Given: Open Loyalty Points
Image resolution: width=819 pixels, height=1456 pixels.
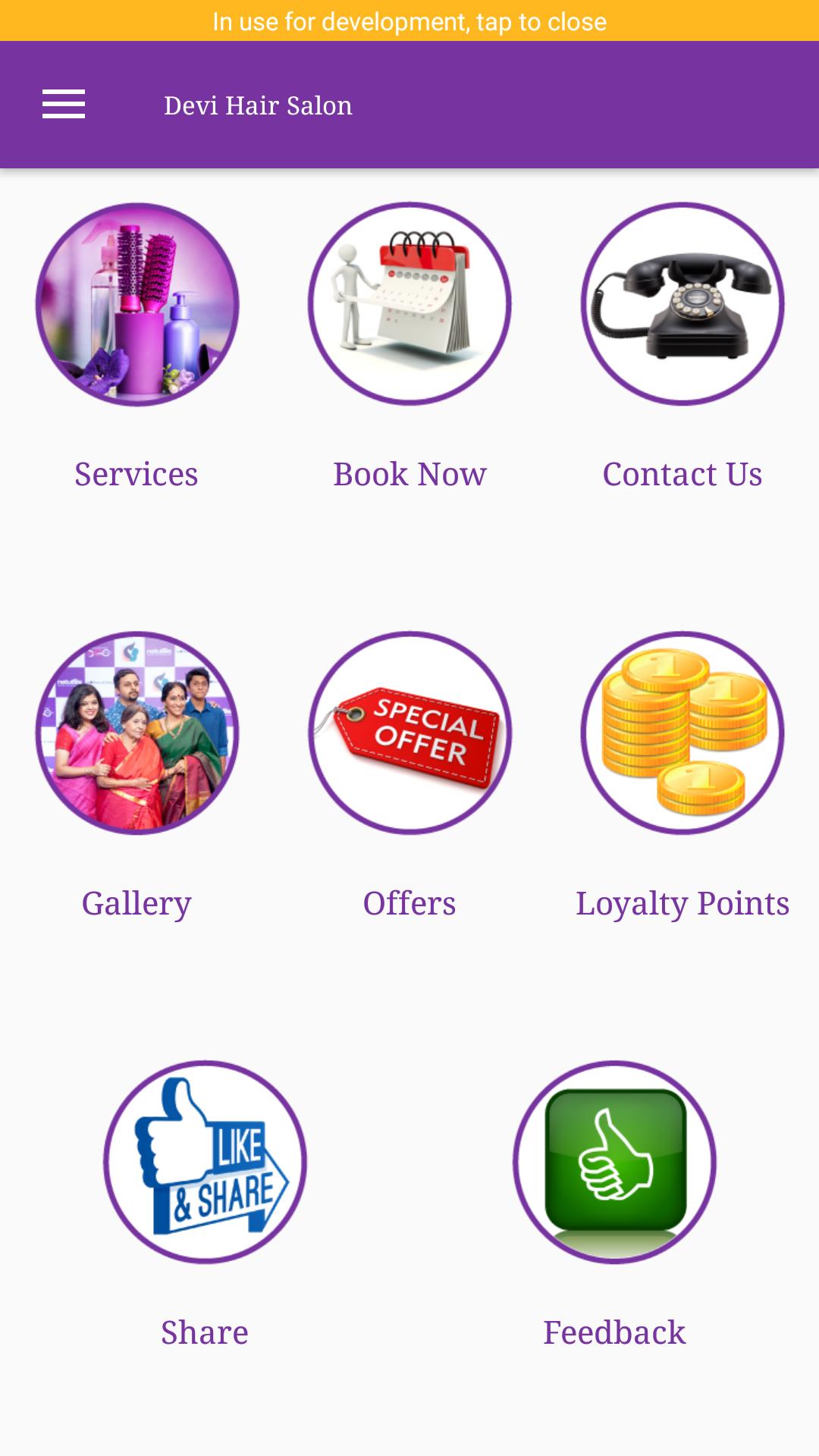Looking at the screenshot, I should click(x=682, y=733).
